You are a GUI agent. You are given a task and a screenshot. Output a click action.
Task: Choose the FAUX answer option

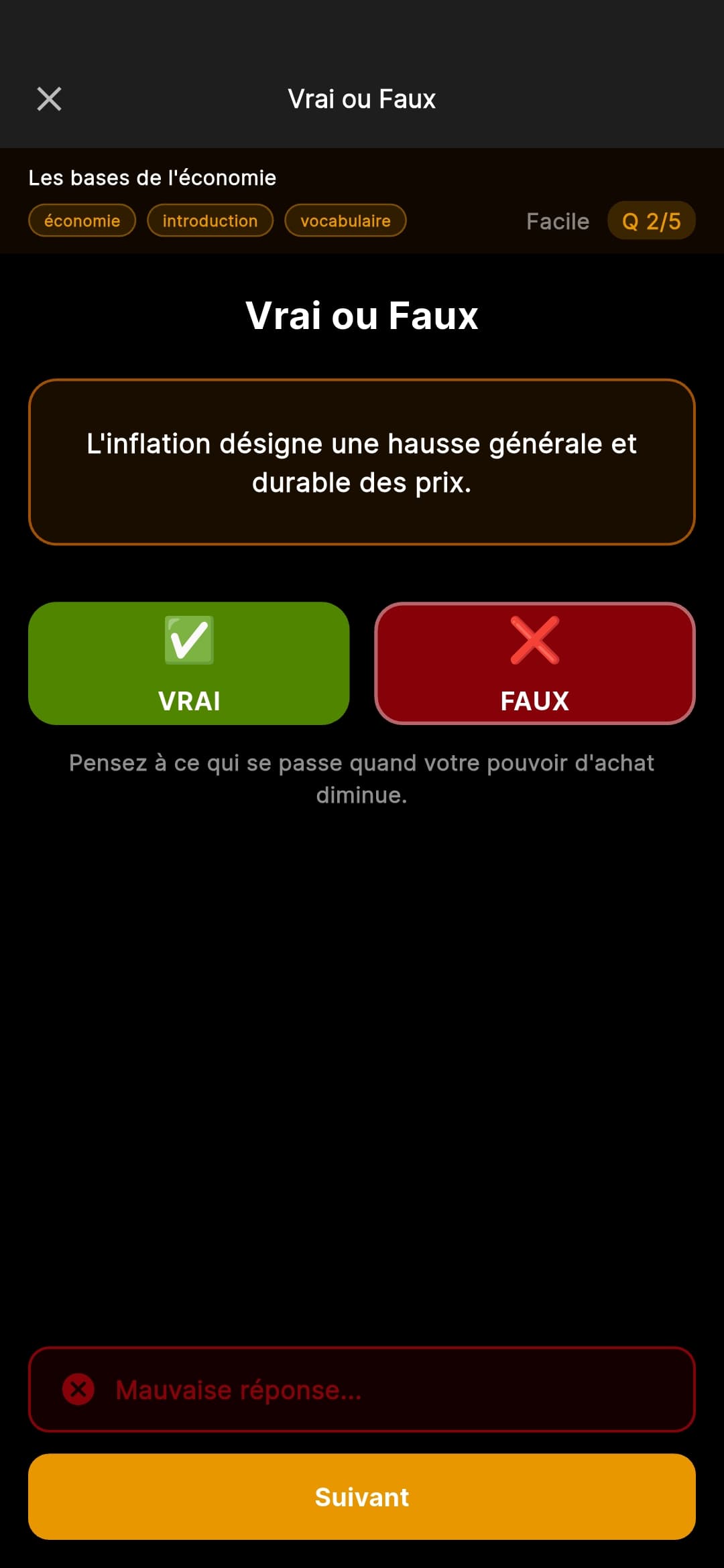(x=534, y=663)
